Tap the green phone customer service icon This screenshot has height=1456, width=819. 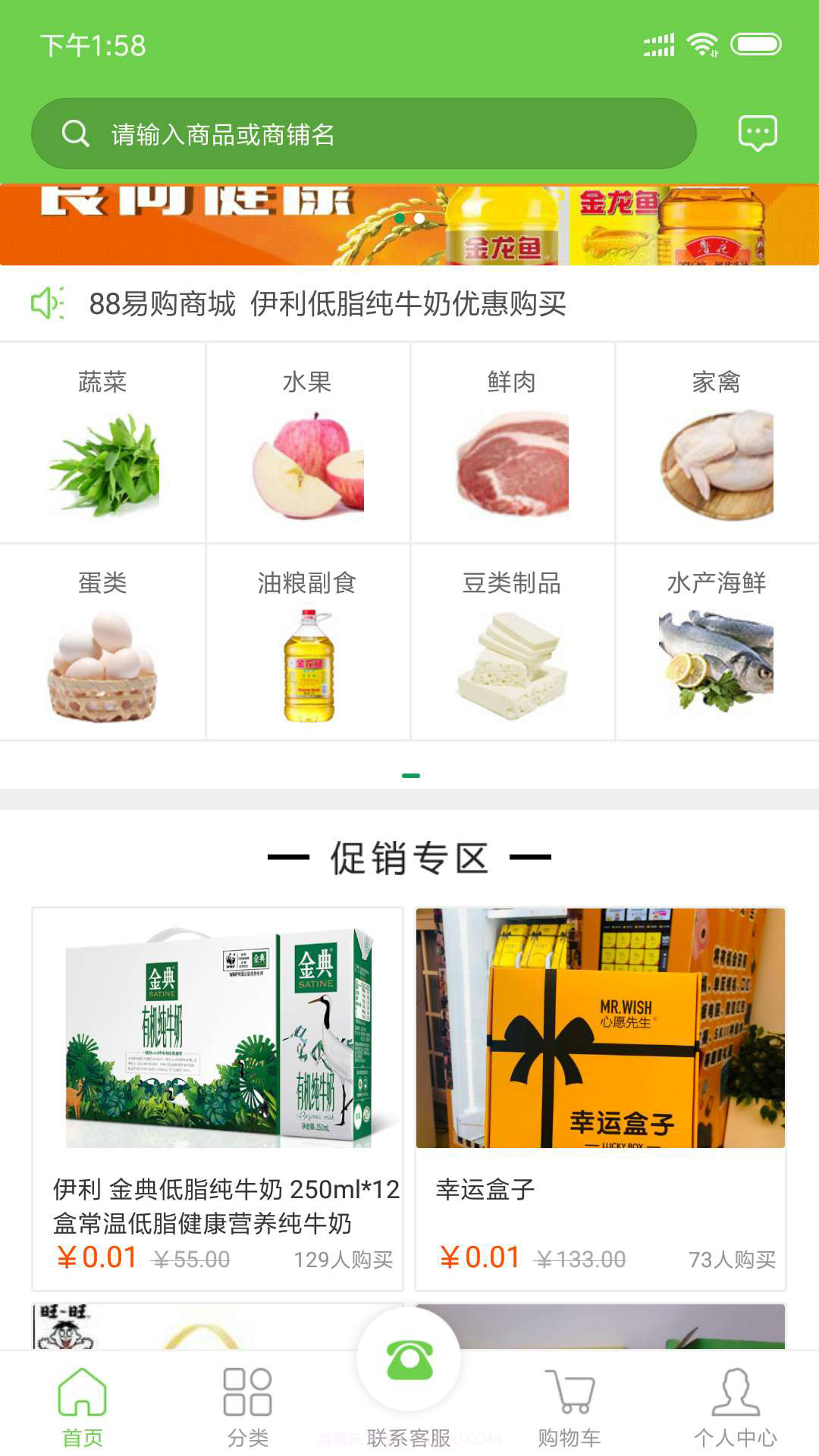tap(409, 1360)
